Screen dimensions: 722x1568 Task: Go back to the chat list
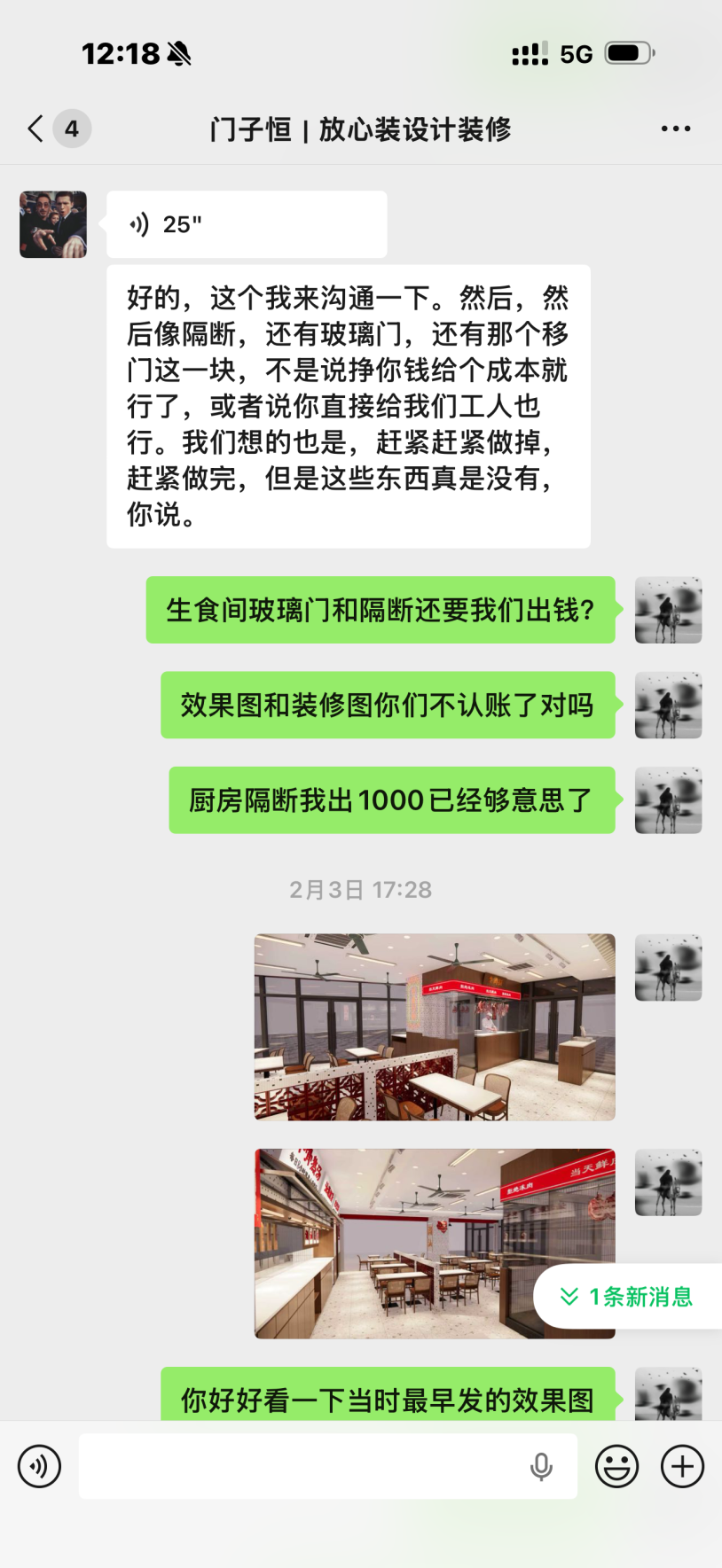tap(37, 129)
